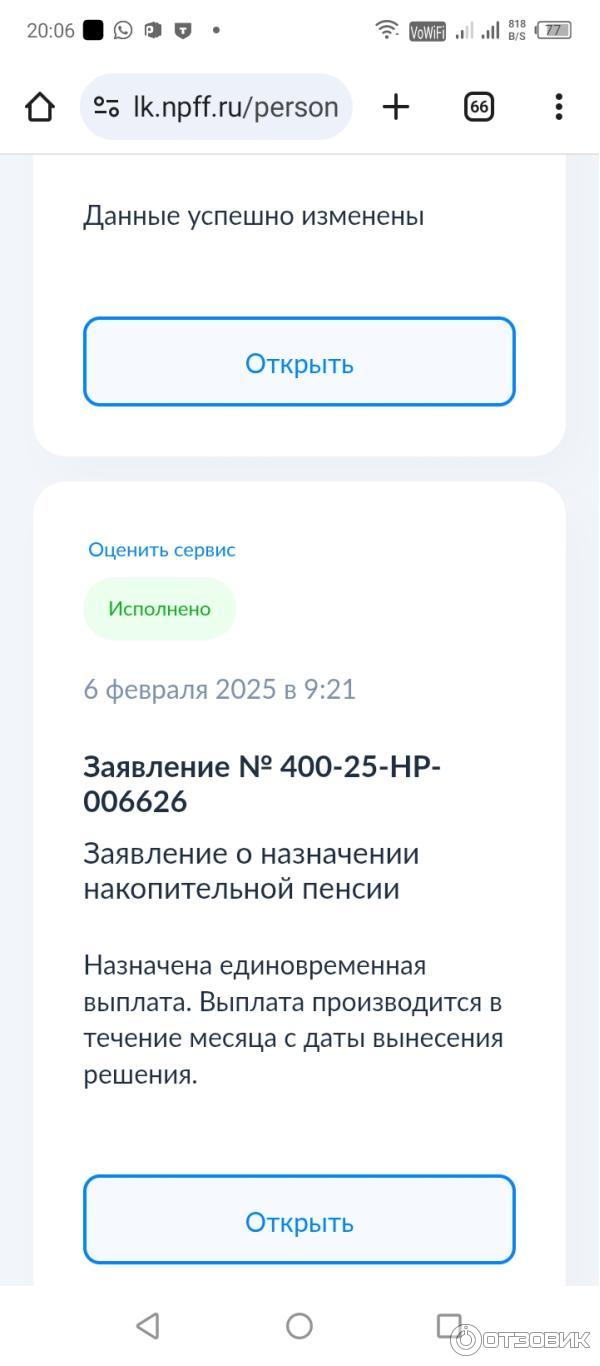Show the 66 open tabs

(x=479, y=107)
